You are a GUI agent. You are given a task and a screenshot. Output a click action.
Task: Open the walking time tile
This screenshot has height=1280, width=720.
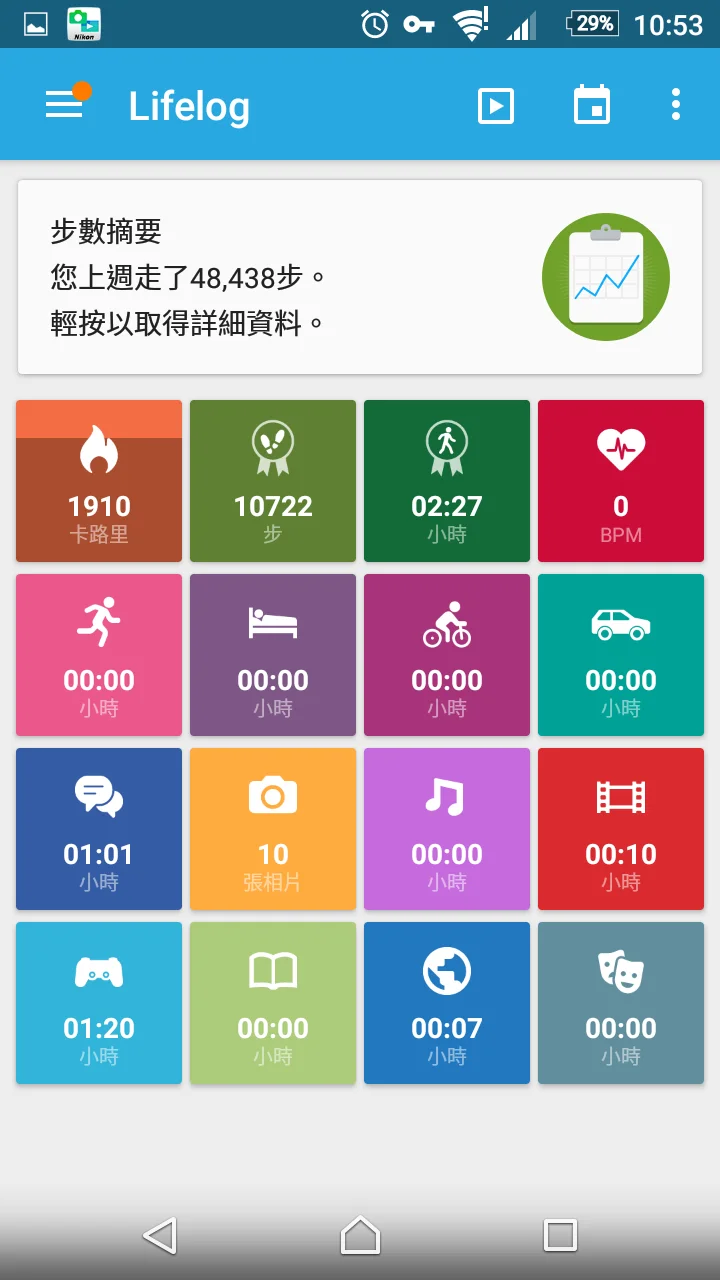(446, 481)
